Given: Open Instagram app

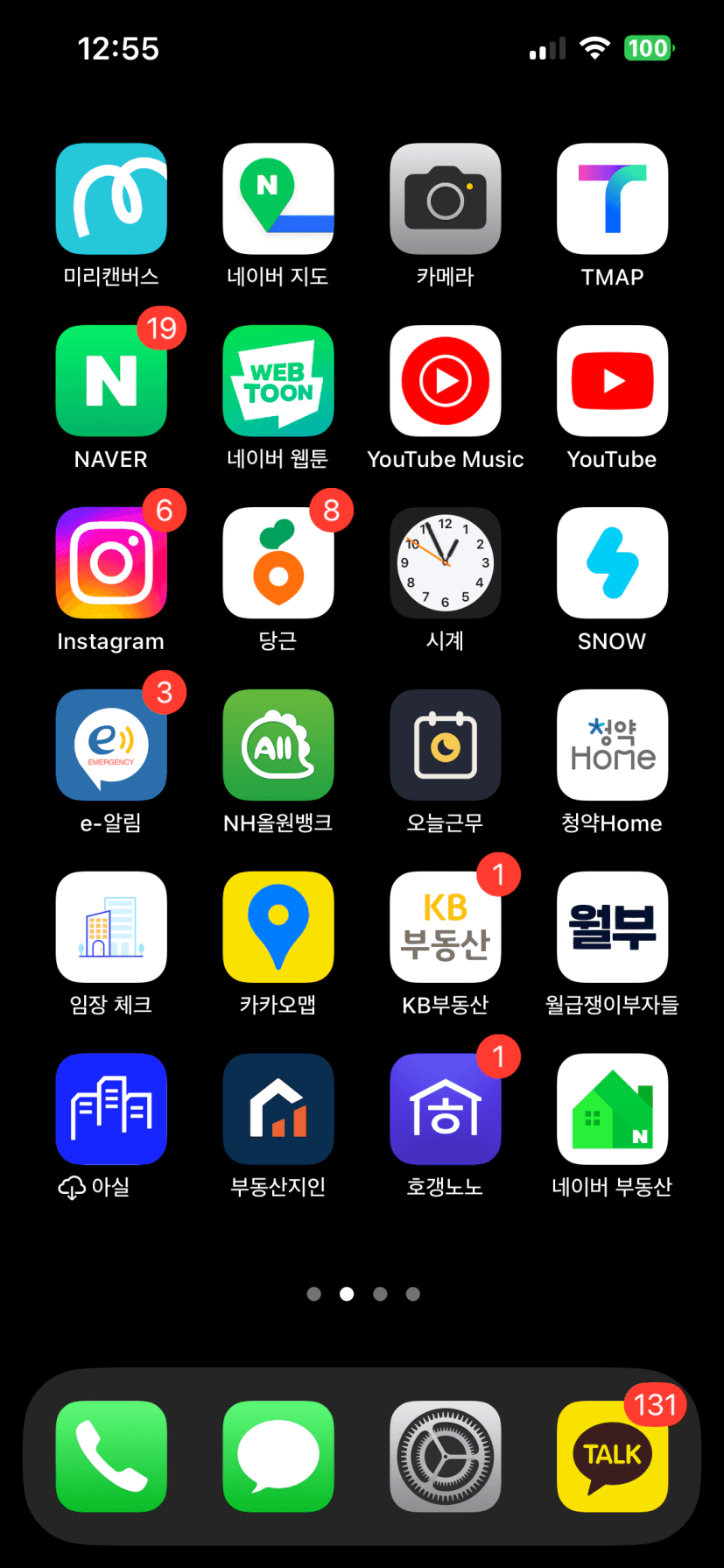Looking at the screenshot, I should click(111, 563).
